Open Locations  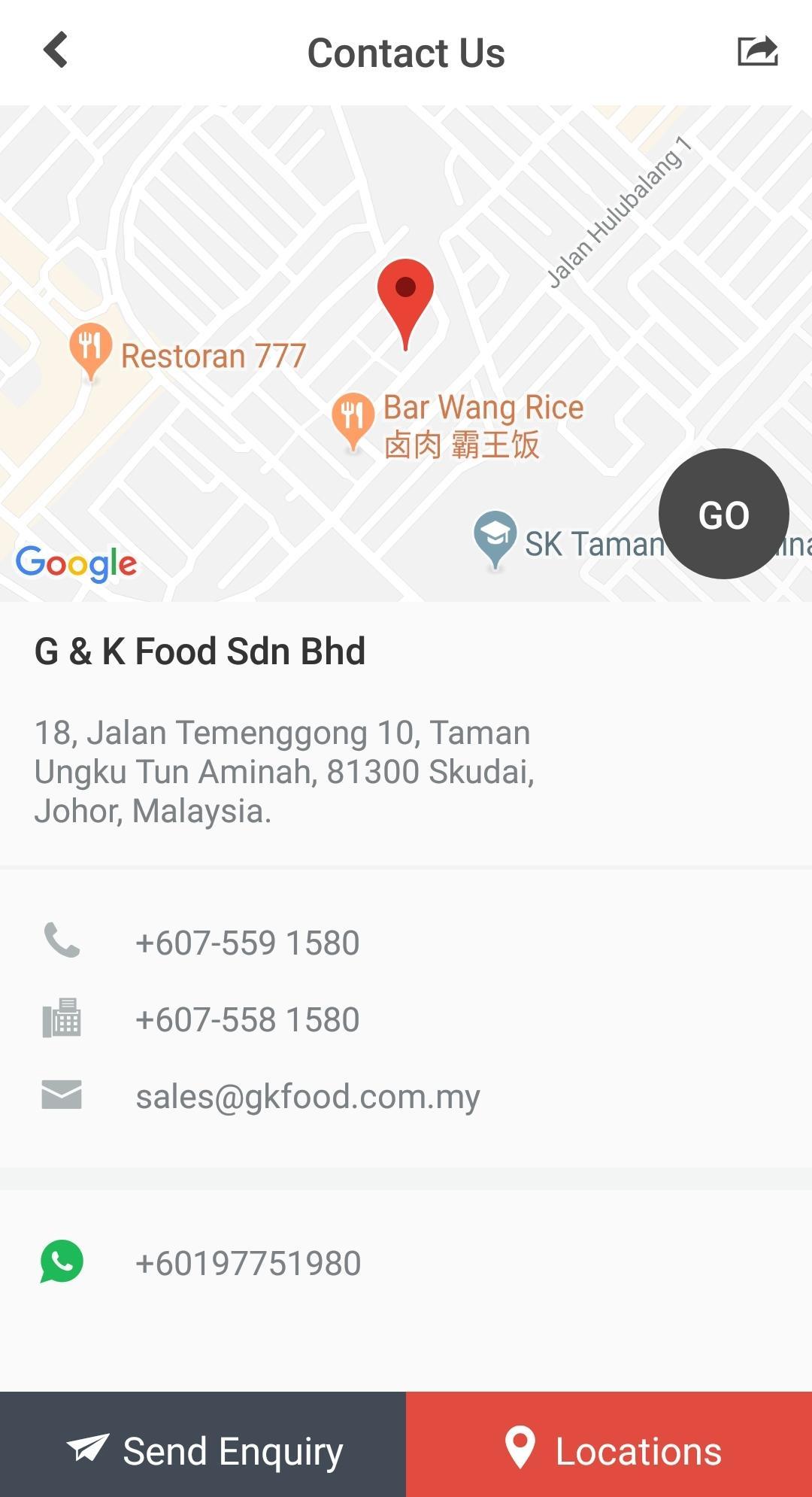(x=609, y=1444)
